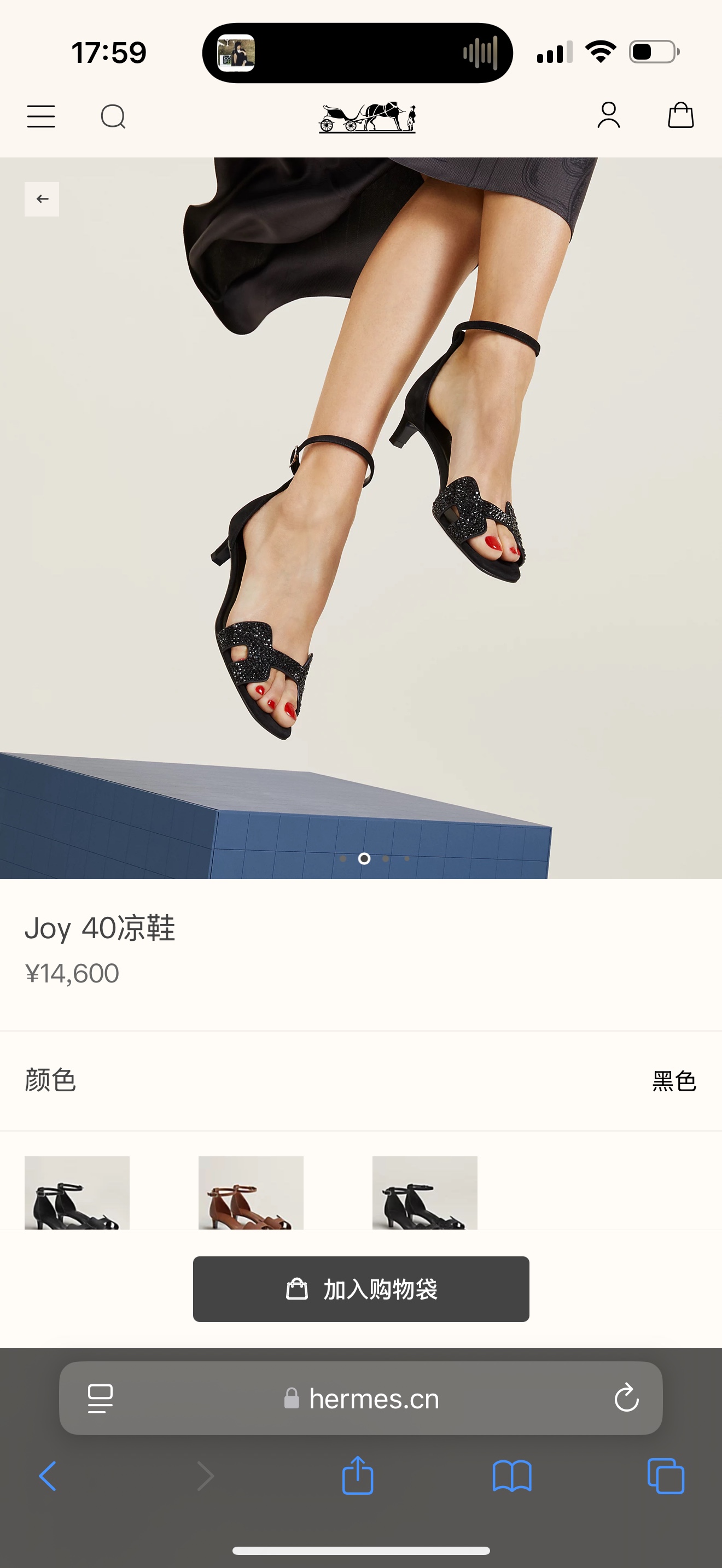Select the first black sandal color thumbnail

(x=77, y=1192)
